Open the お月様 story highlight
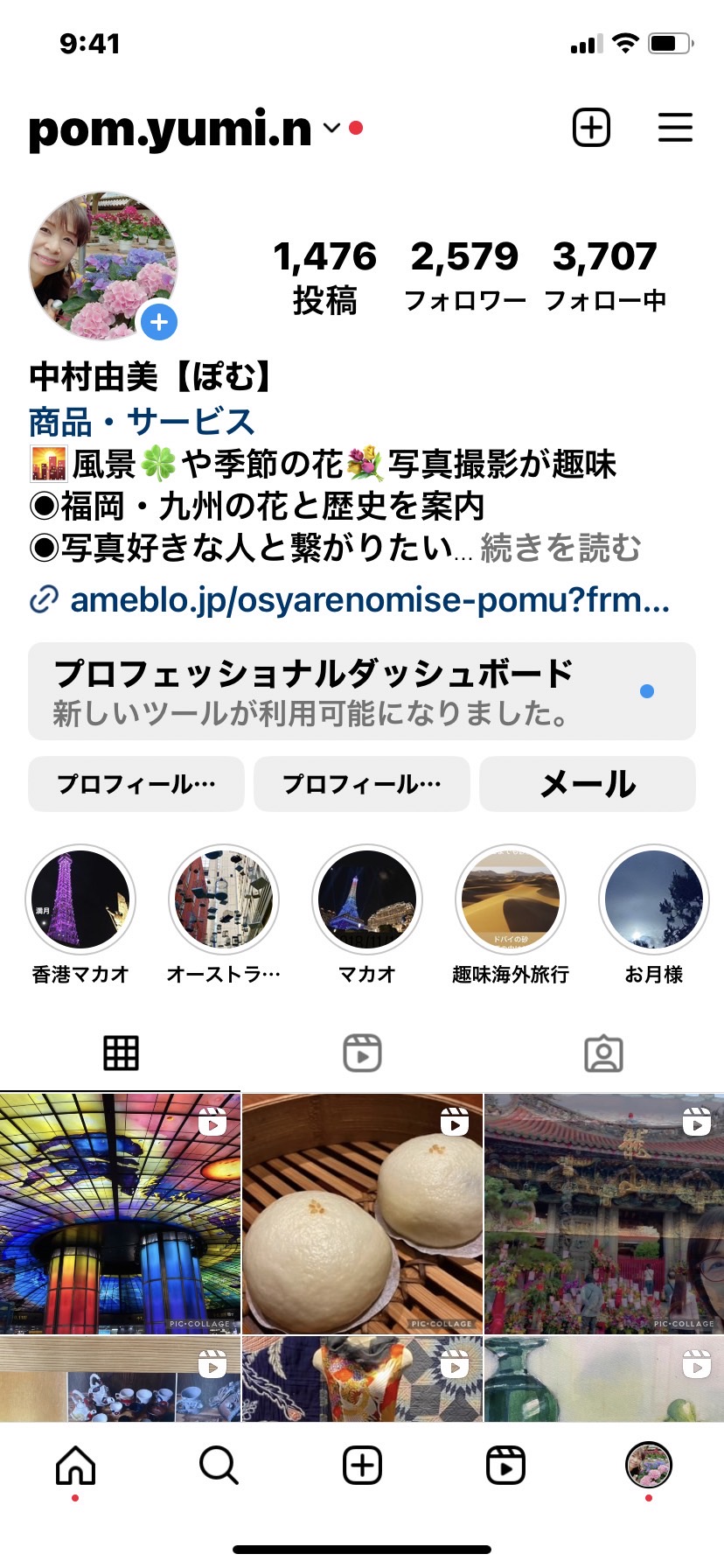This screenshot has width=724, height=1568. point(654,914)
